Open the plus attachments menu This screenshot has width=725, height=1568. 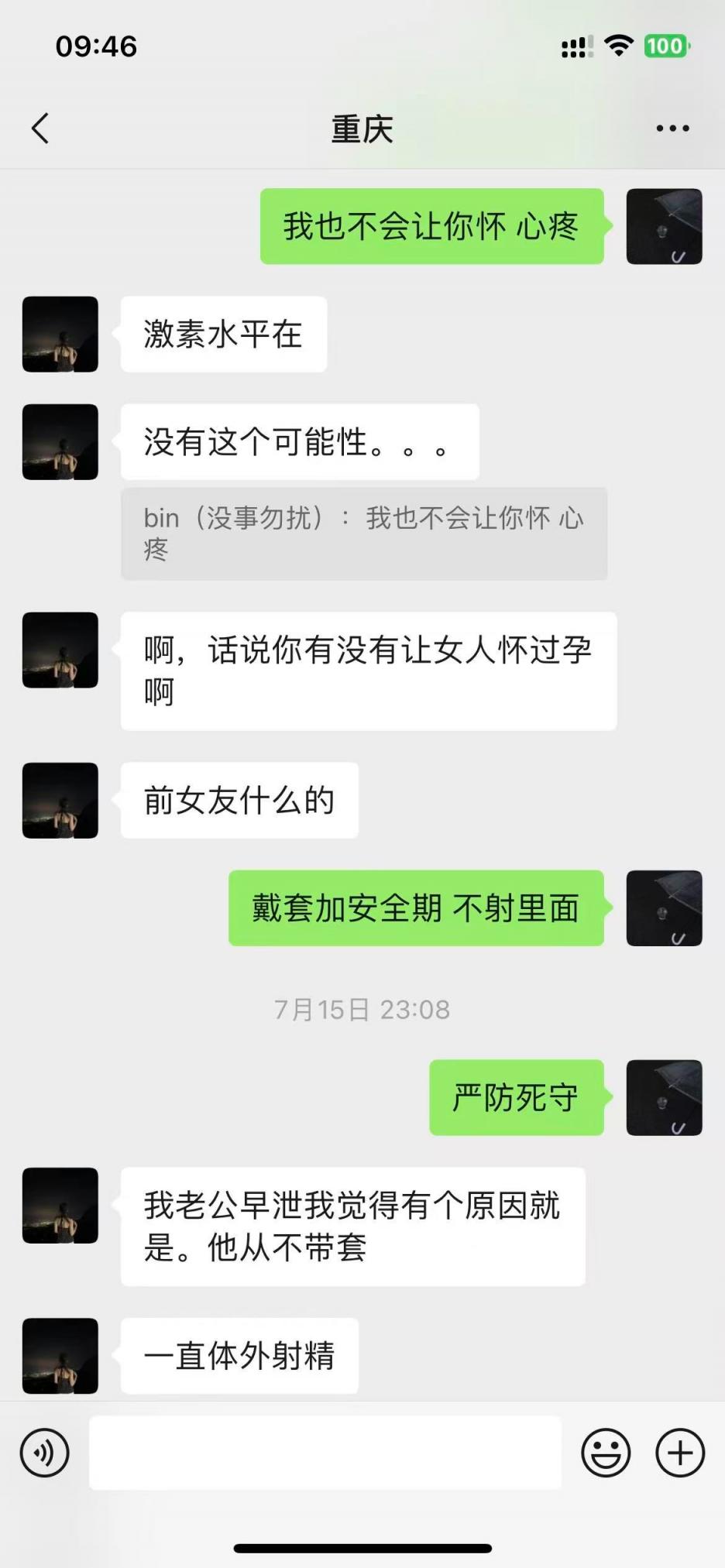(679, 1453)
